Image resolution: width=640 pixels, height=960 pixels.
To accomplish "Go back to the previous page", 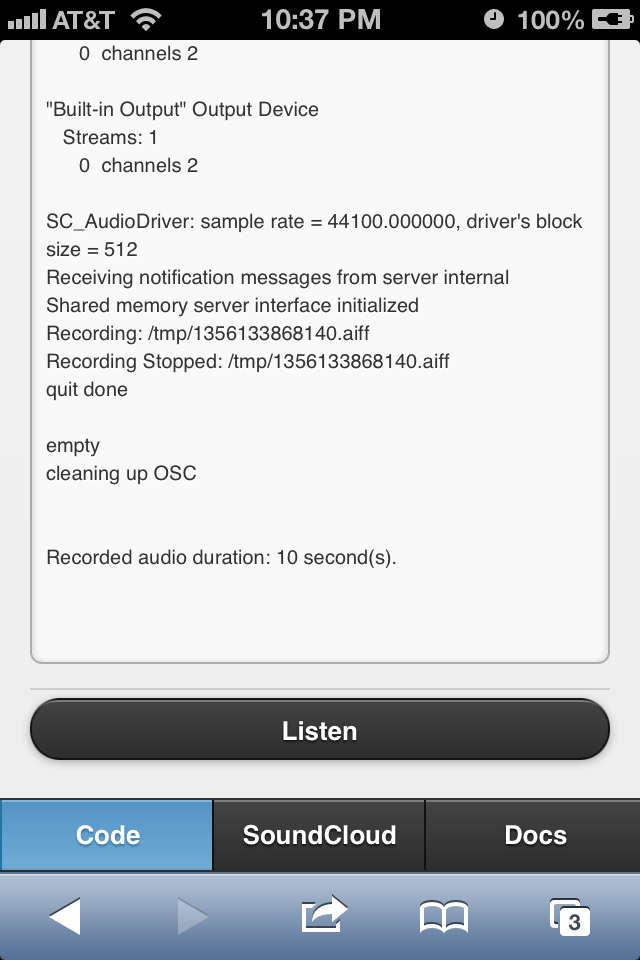I will 65,915.
